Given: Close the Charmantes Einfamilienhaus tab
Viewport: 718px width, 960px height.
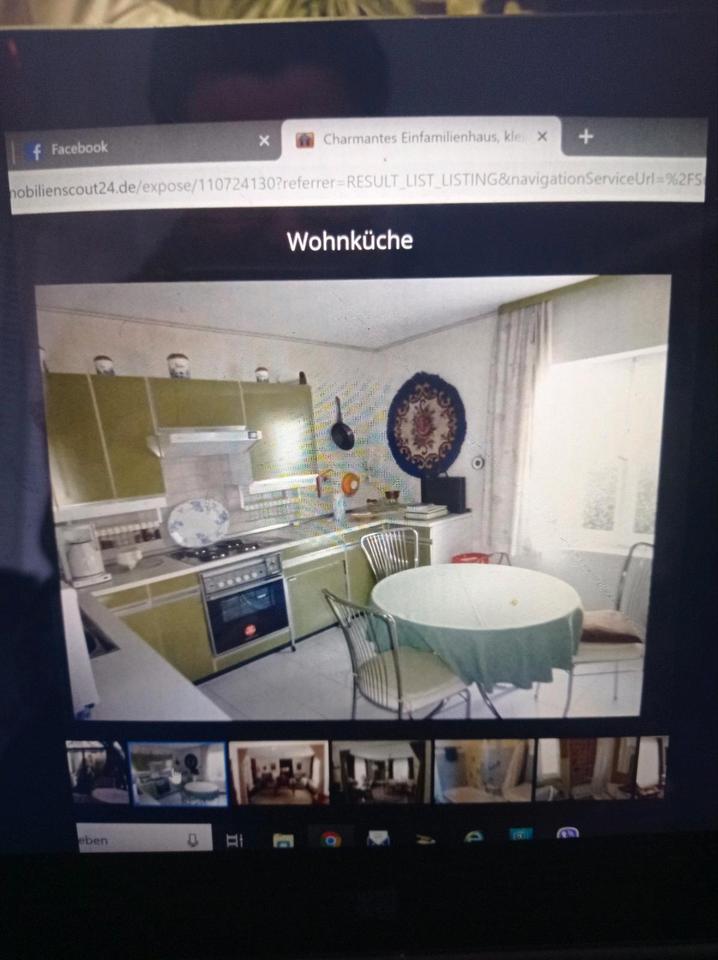Looking at the screenshot, I should 542,137.
